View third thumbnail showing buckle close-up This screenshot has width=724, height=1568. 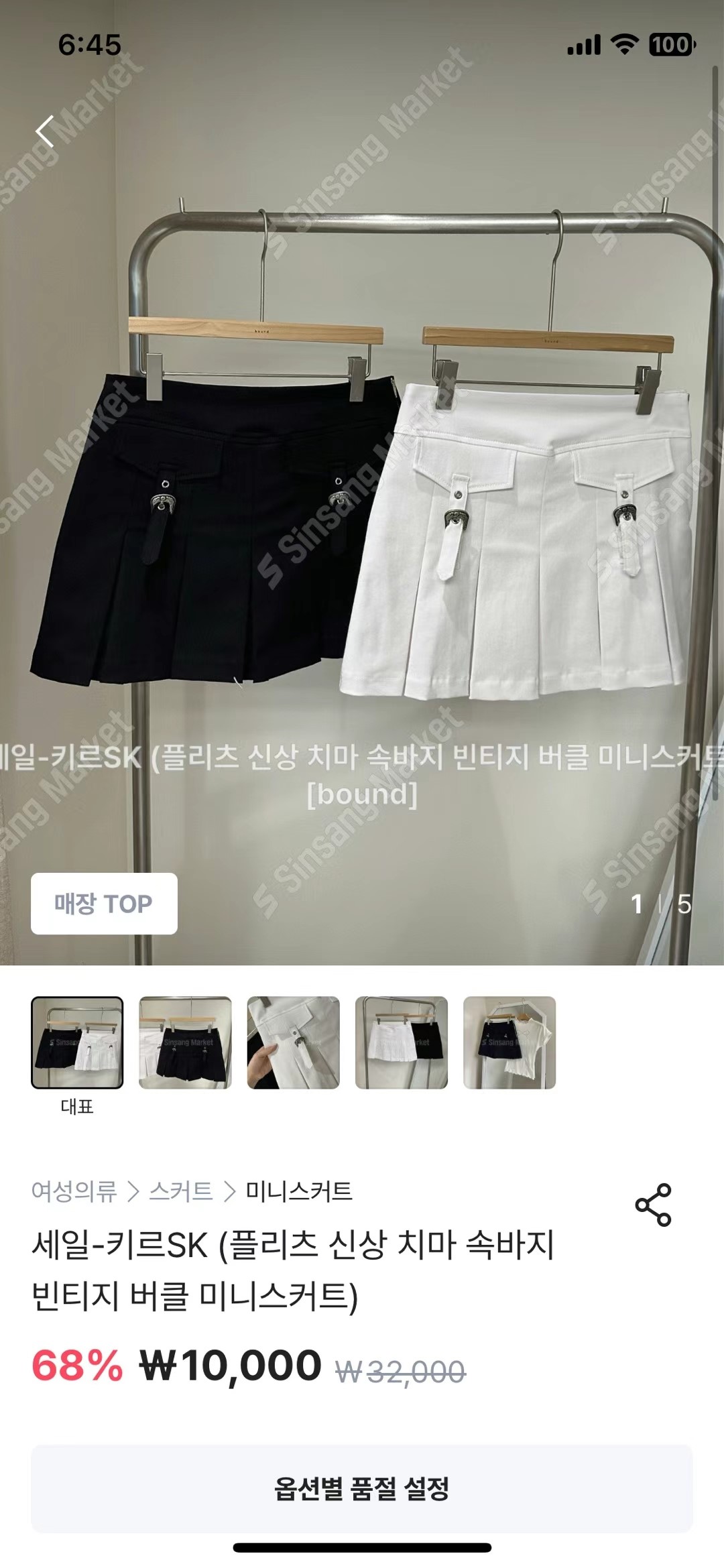pyautogui.click(x=293, y=1042)
